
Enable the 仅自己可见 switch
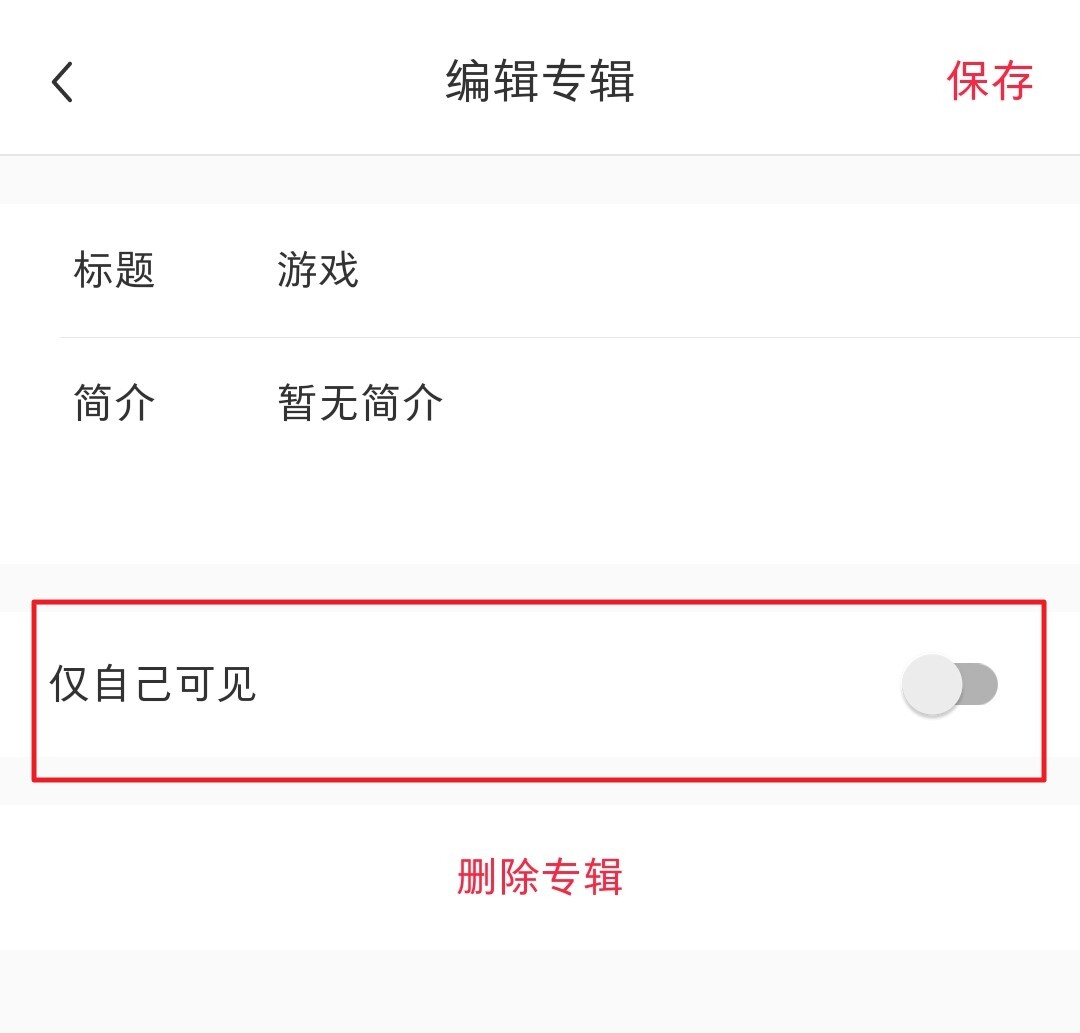(x=949, y=685)
